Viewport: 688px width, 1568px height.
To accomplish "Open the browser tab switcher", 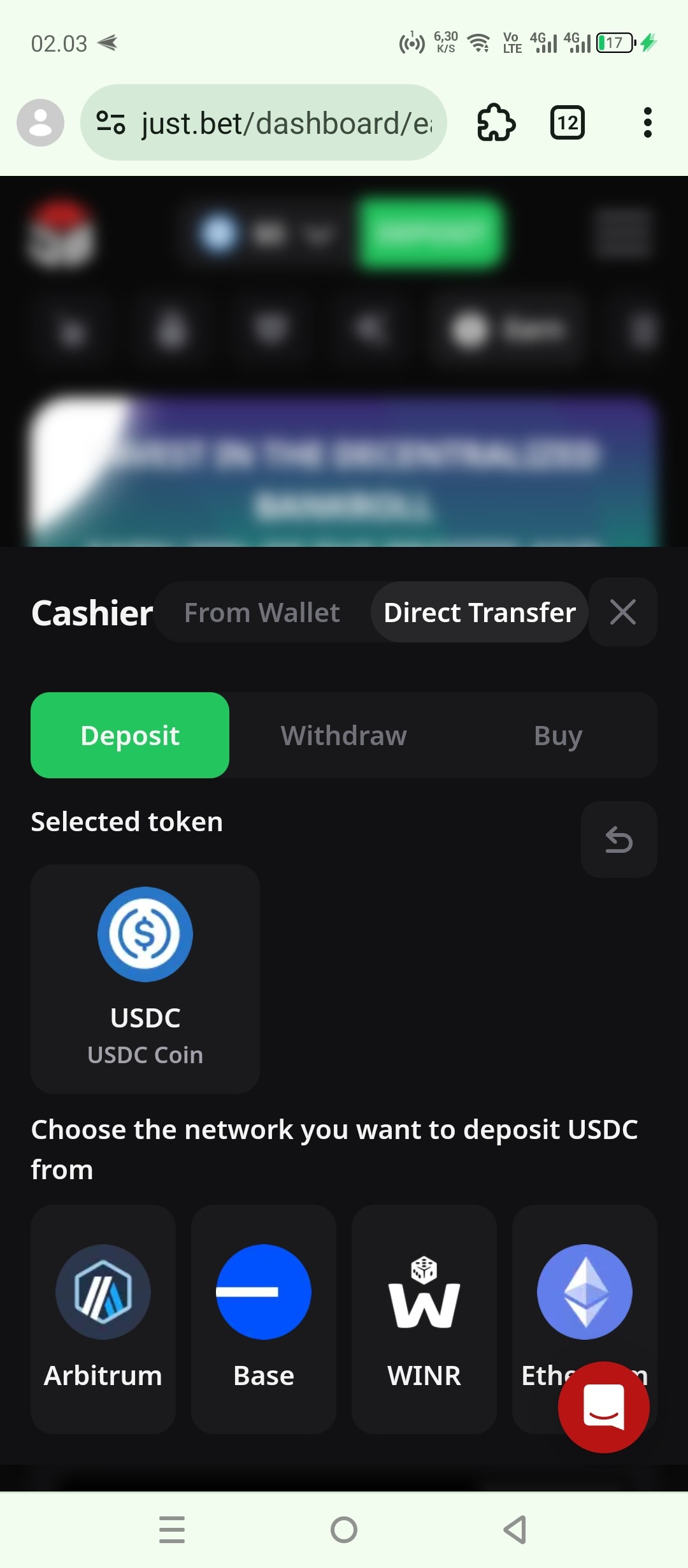I will pyautogui.click(x=567, y=122).
